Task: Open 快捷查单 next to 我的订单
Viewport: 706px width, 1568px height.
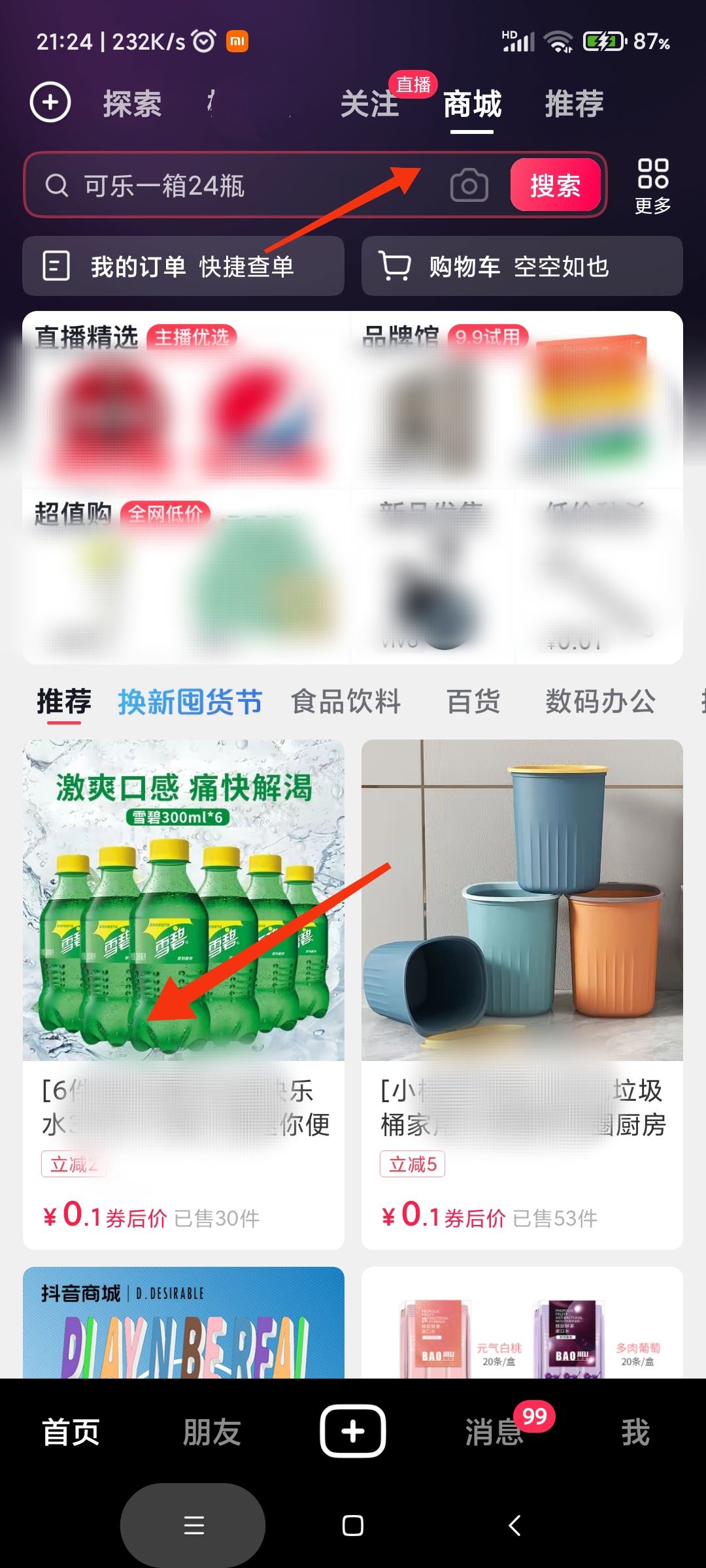Action: tap(247, 267)
